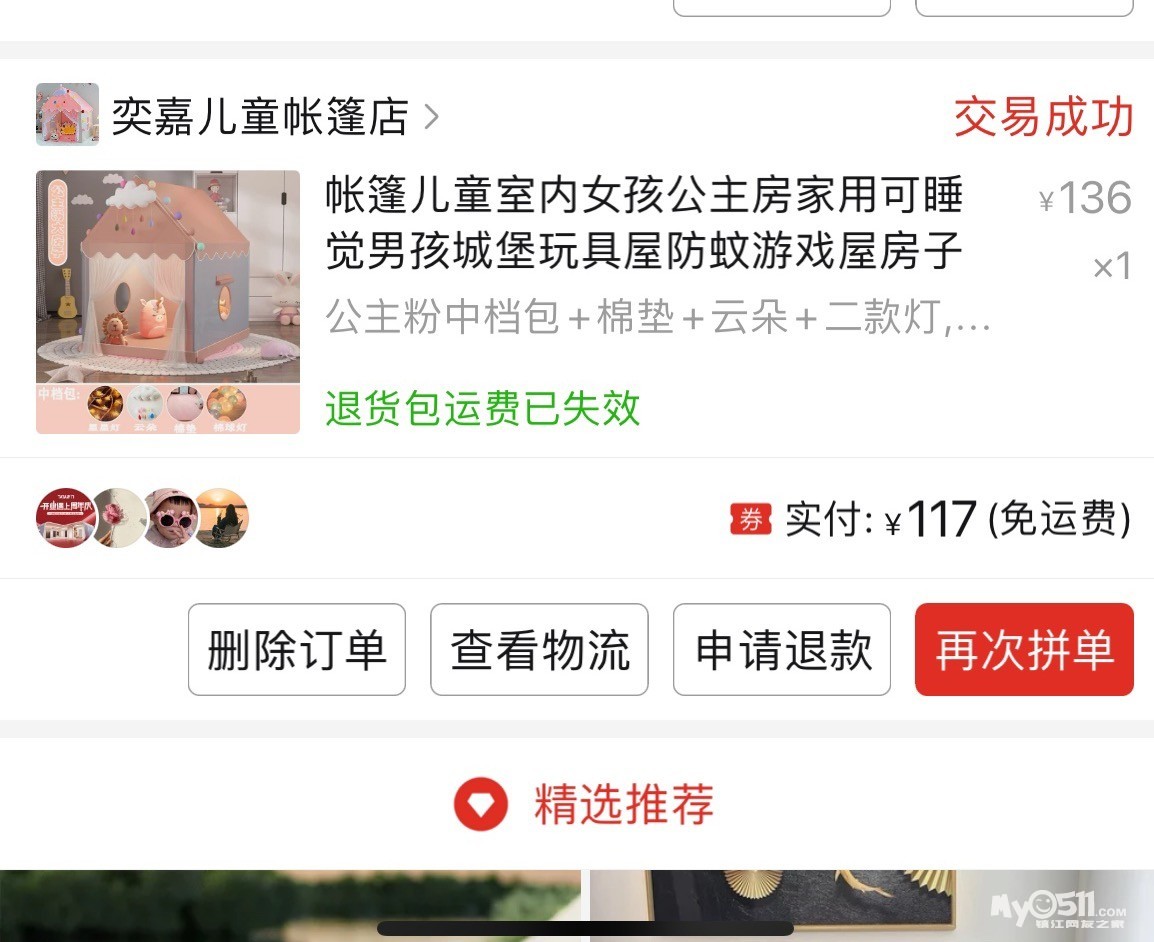Tap 删除订单 to delete the order
The height and width of the screenshot is (942, 1154).
297,650
